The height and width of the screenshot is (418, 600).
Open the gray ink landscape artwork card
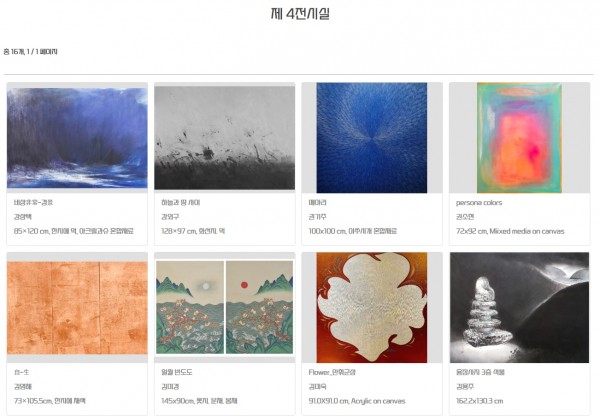tap(224, 137)
